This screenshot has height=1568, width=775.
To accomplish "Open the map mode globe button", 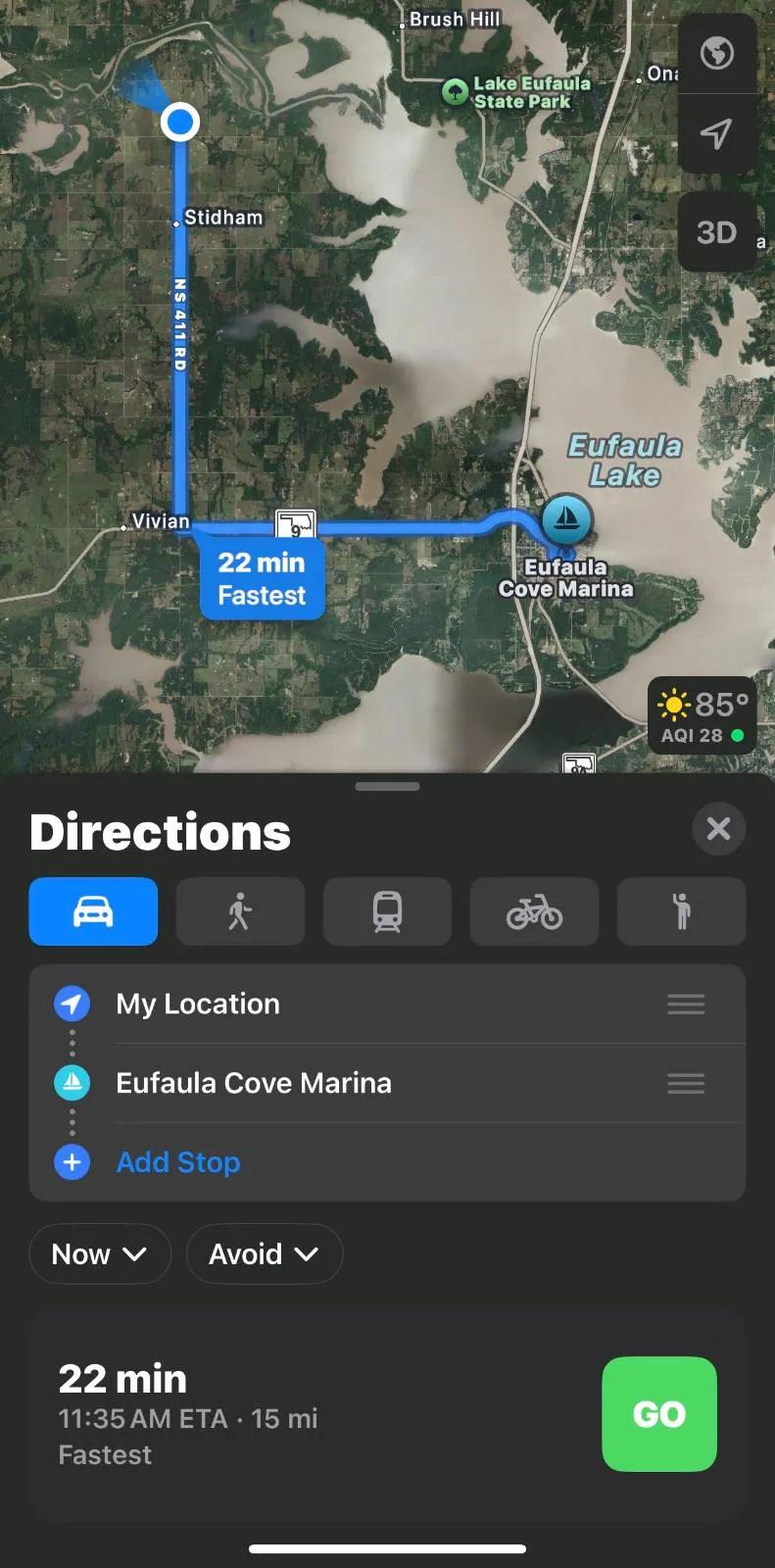I will (x=716, y=53).
